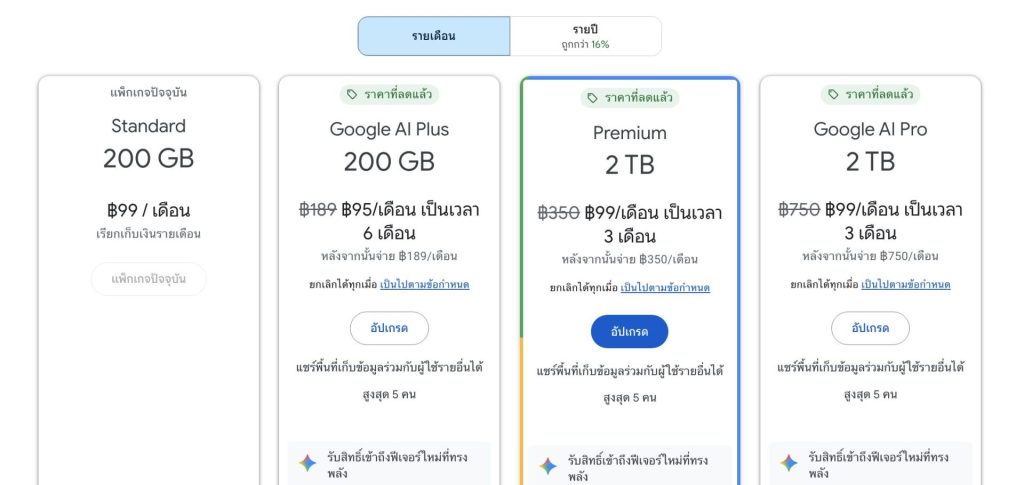The image size is (1024, 485).
Task: Tap อัปเกรด for Google AI Pro 2 TB
Action: click(x=870, y=328)
